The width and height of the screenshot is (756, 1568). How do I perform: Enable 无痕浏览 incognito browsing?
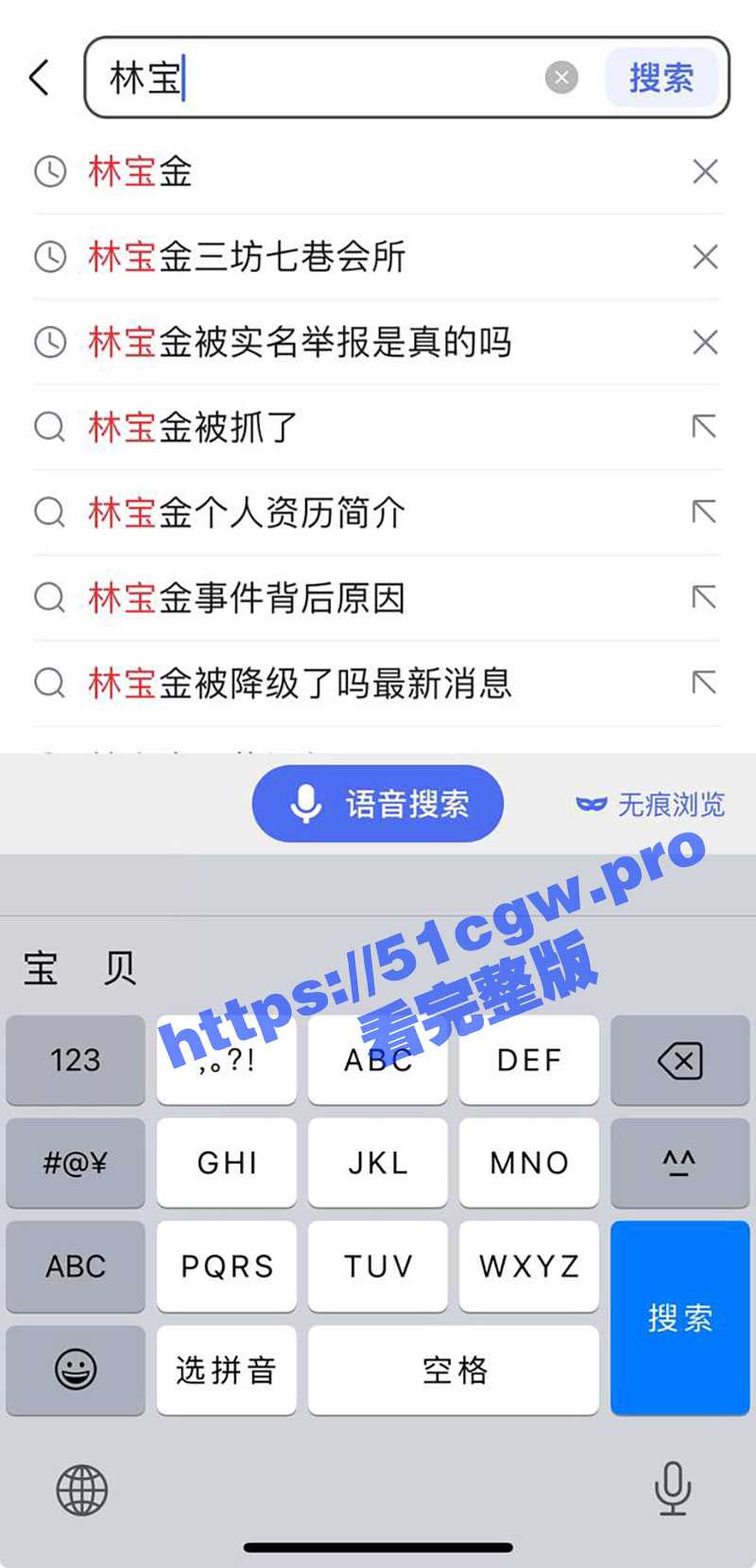[x=651, y=804]
